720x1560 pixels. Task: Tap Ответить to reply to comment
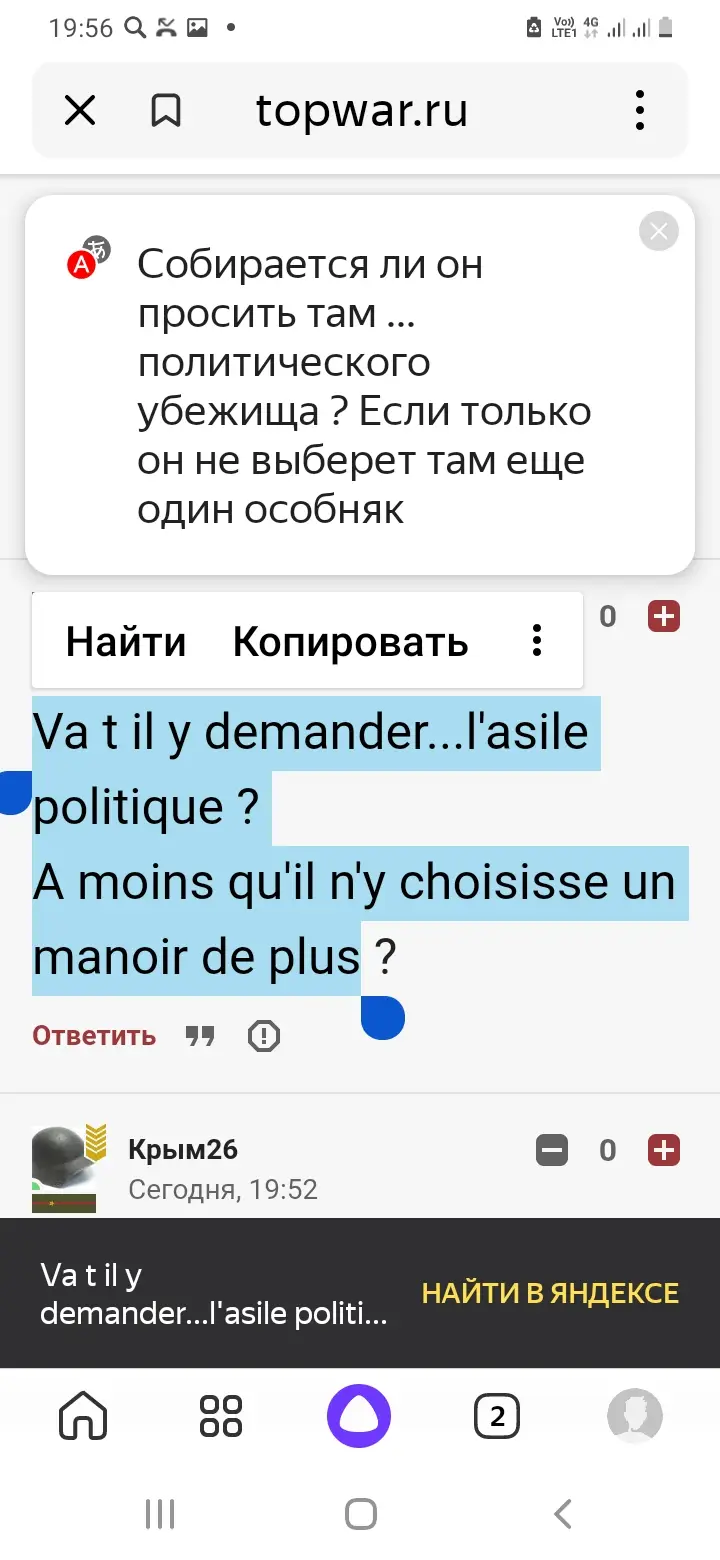click(x=94, y=1035)
